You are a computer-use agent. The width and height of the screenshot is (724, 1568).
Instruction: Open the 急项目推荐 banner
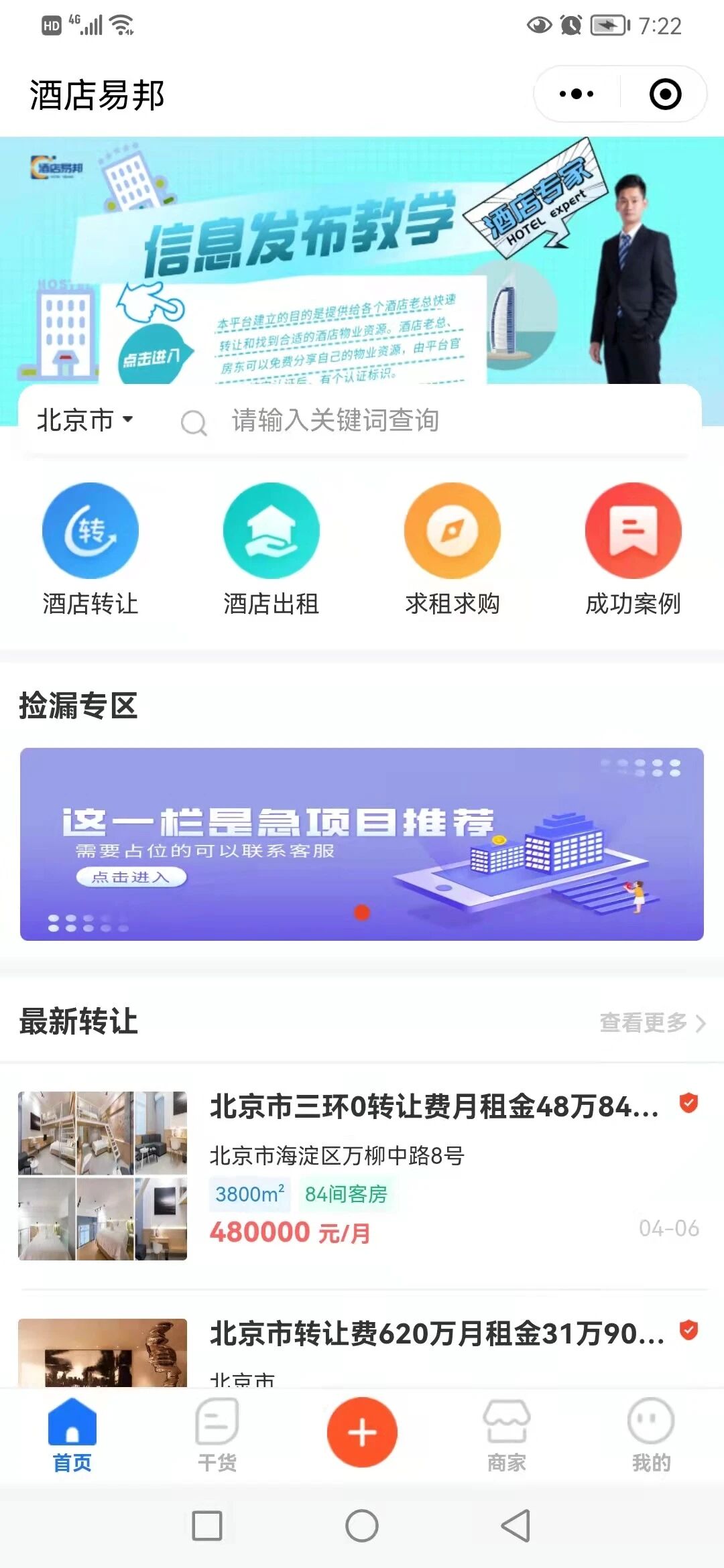click(362, 844)
